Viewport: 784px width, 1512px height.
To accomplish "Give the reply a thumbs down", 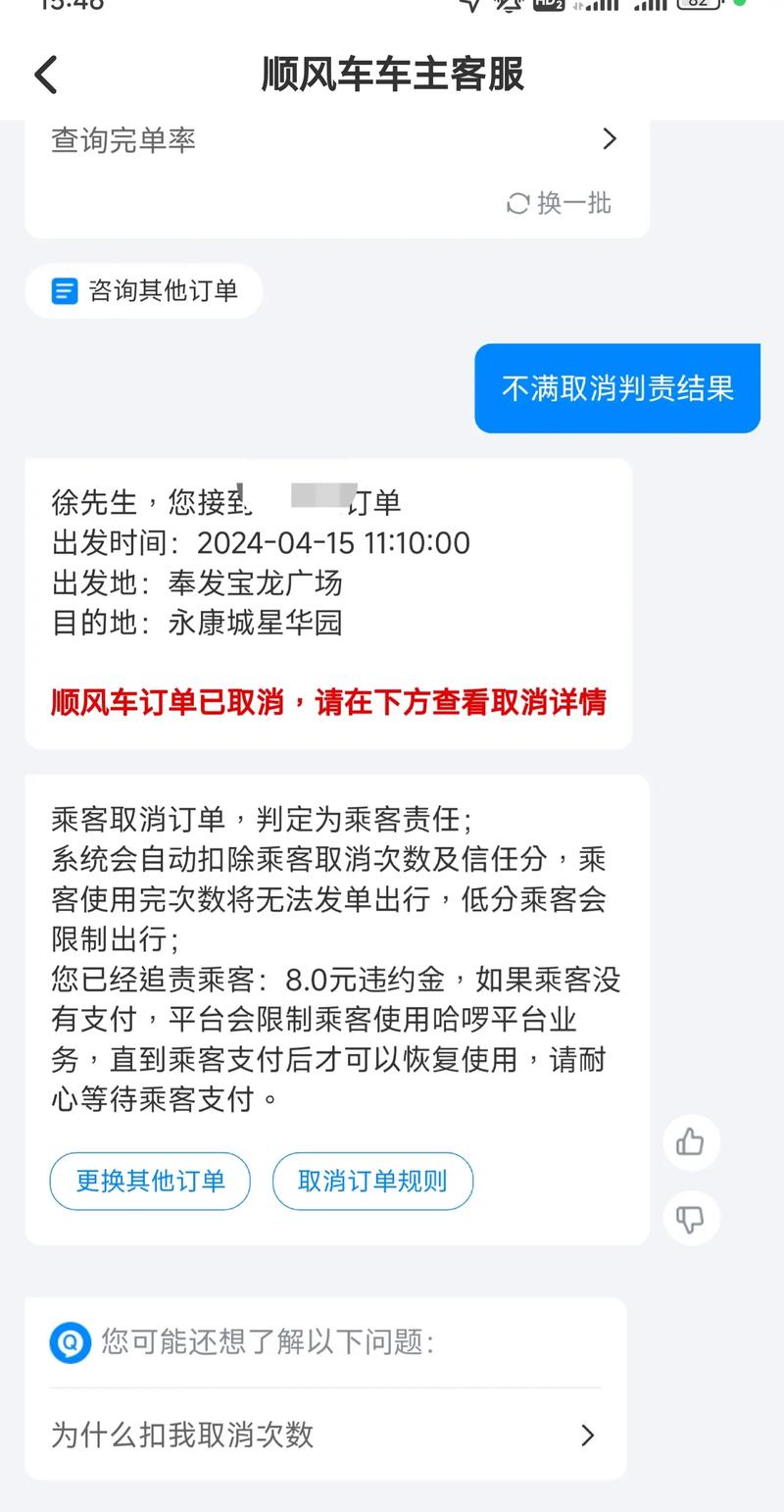I will [691, 1219].
